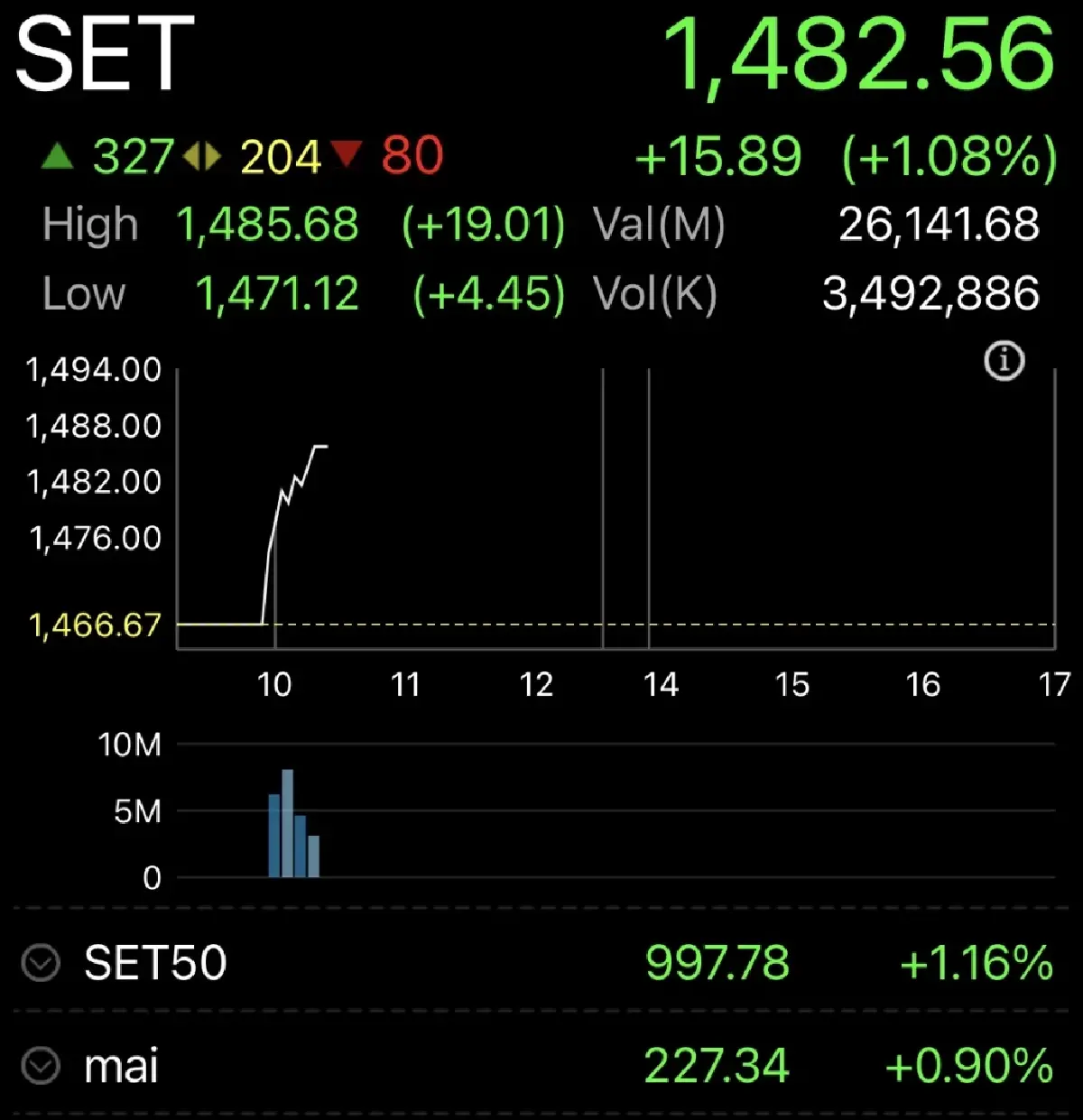
Task: Click the 1,466.67 prior close marker
Action: [94, 625]
